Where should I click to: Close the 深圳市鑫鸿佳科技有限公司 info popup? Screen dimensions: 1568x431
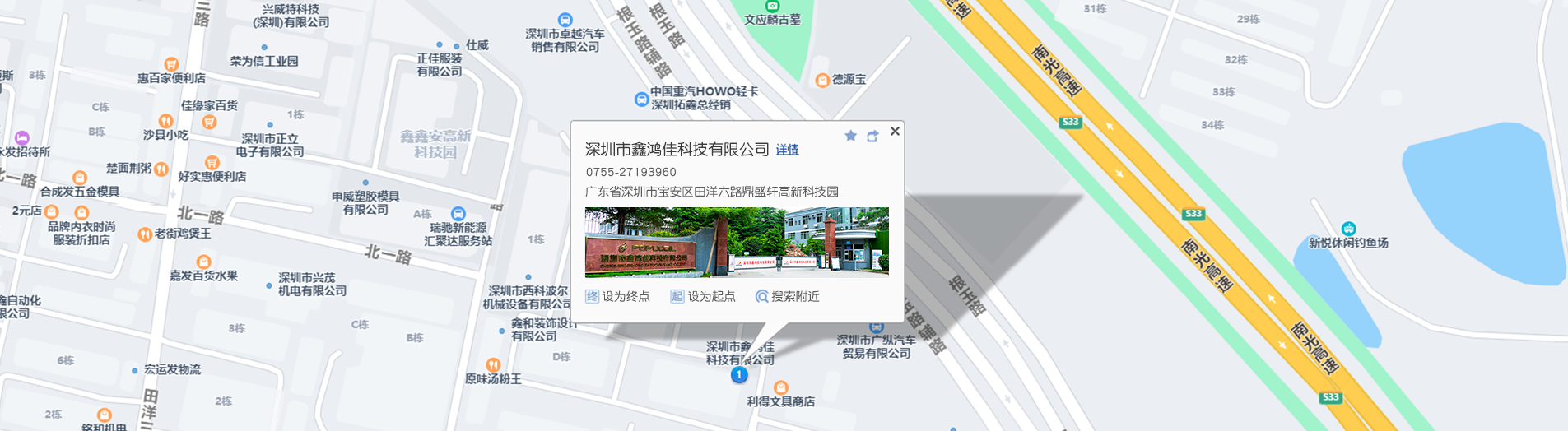[895, 131]
